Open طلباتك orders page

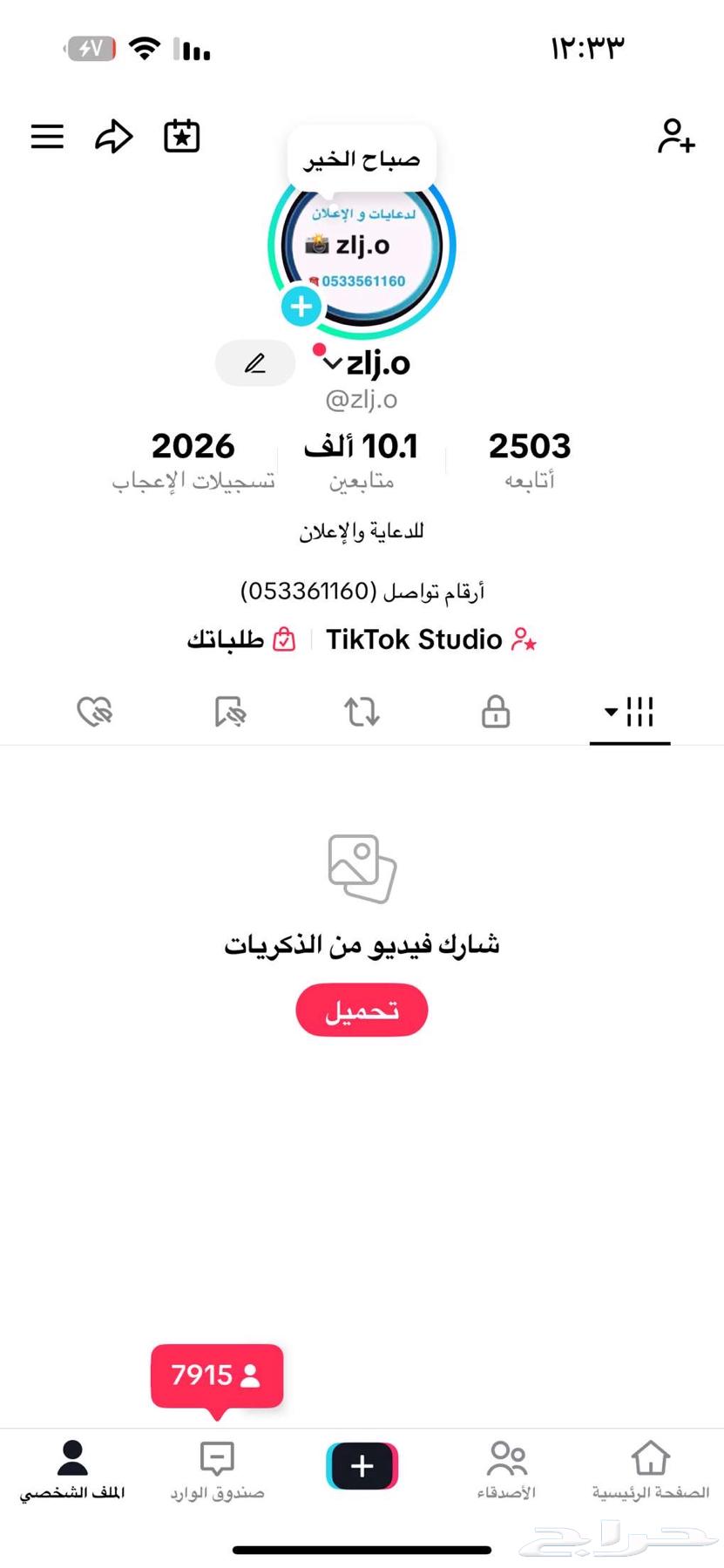click(x=241, y=639)
